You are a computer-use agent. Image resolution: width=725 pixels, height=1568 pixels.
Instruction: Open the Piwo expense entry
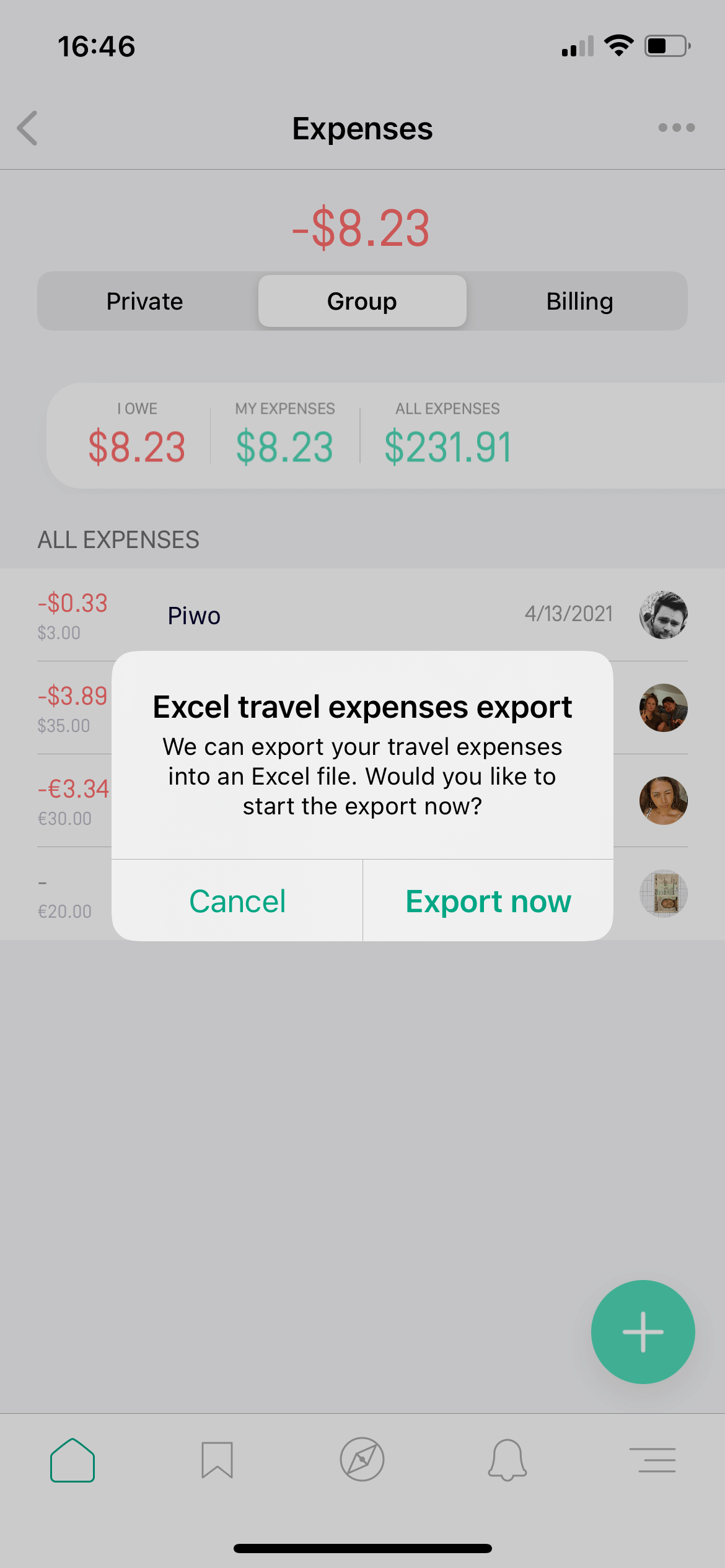pos(193,615)
